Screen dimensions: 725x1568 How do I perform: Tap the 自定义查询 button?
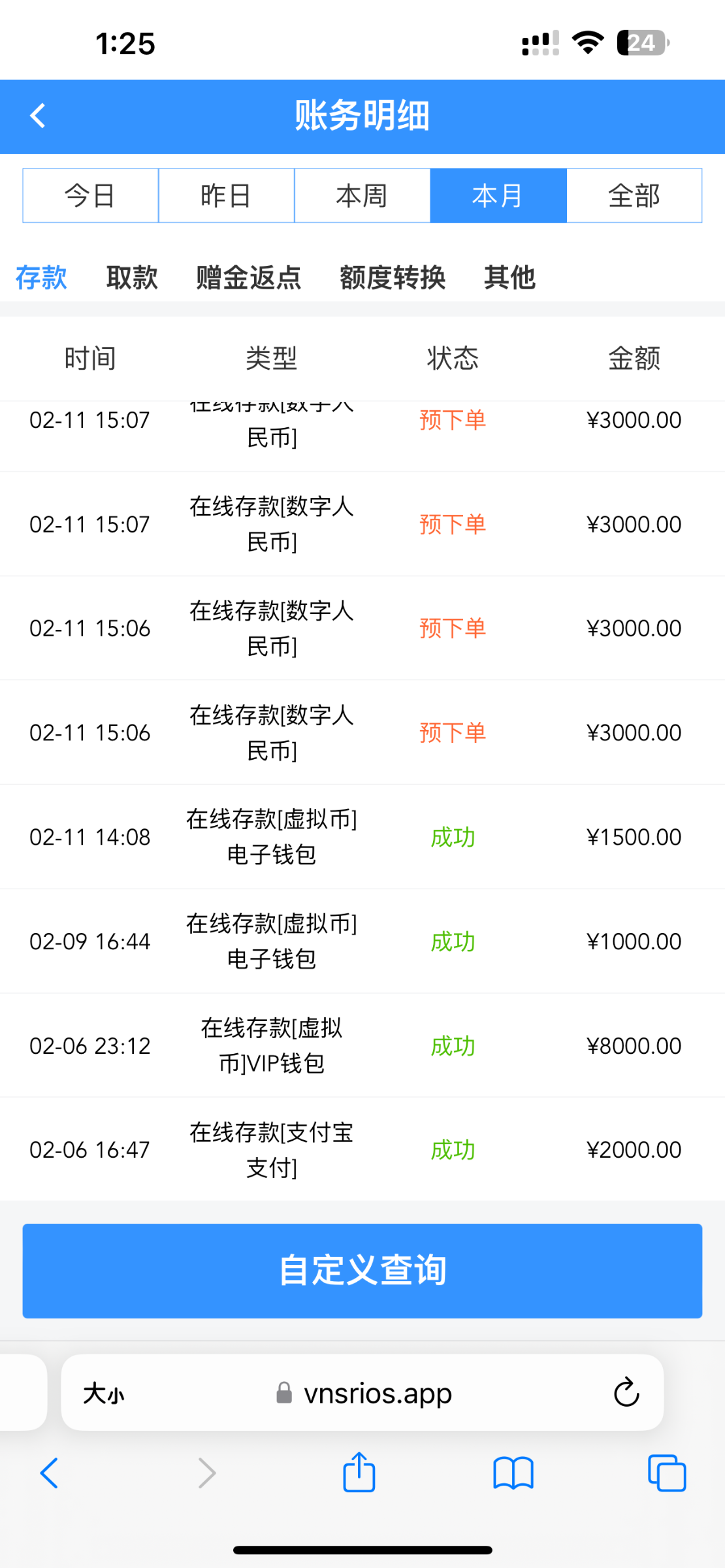click(362, 1269)
